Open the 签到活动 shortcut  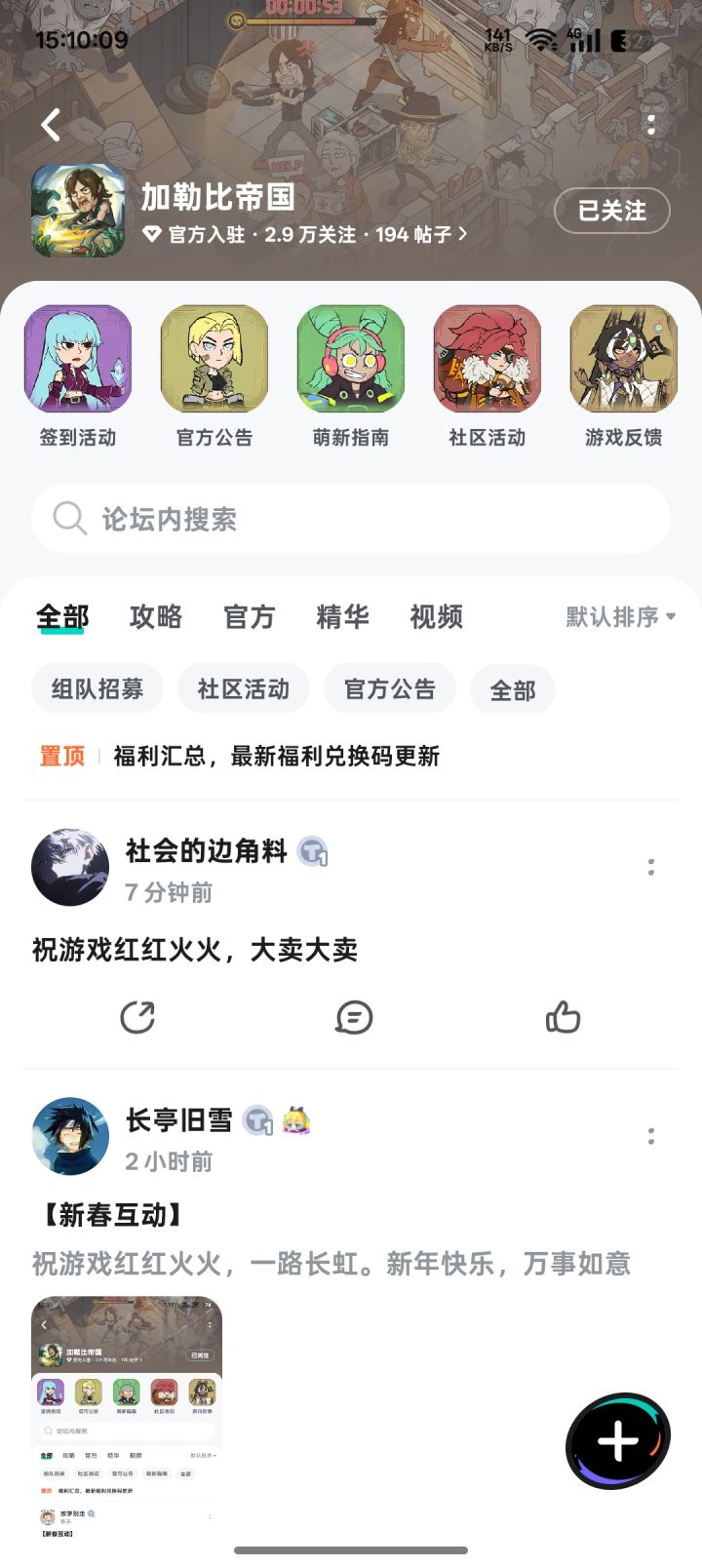[78, 376]
